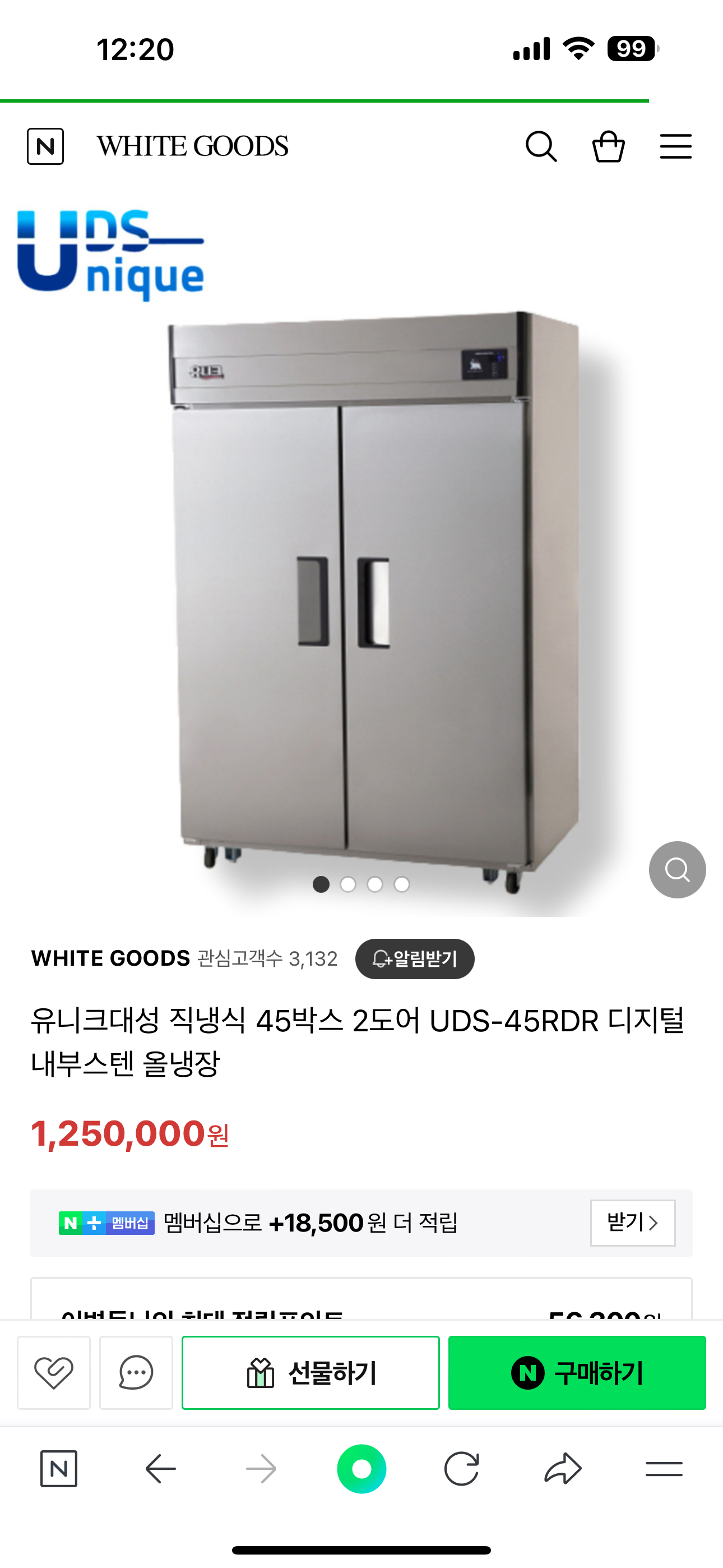This screenshot has width=723, height=1568.
Task: Open the shopping cart
Action: point(608,147)
